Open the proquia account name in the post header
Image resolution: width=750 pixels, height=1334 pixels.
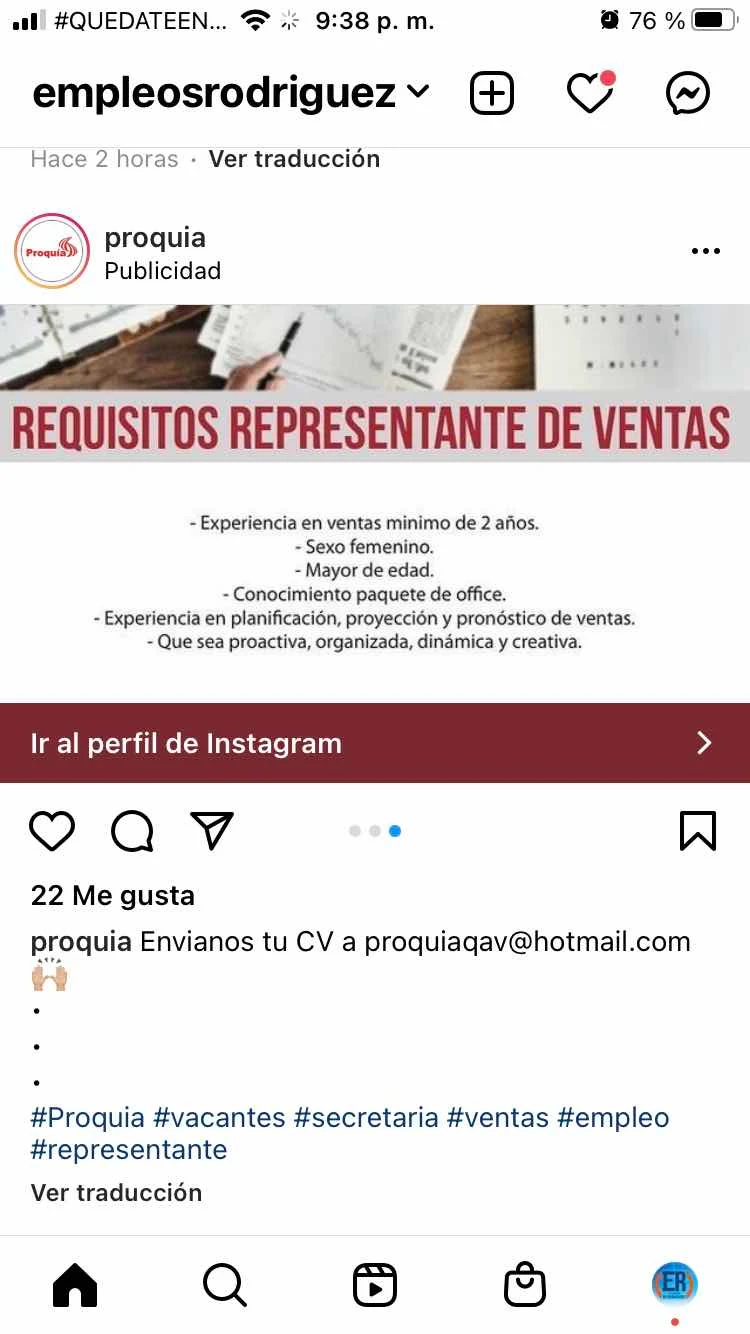click(155, 238)
